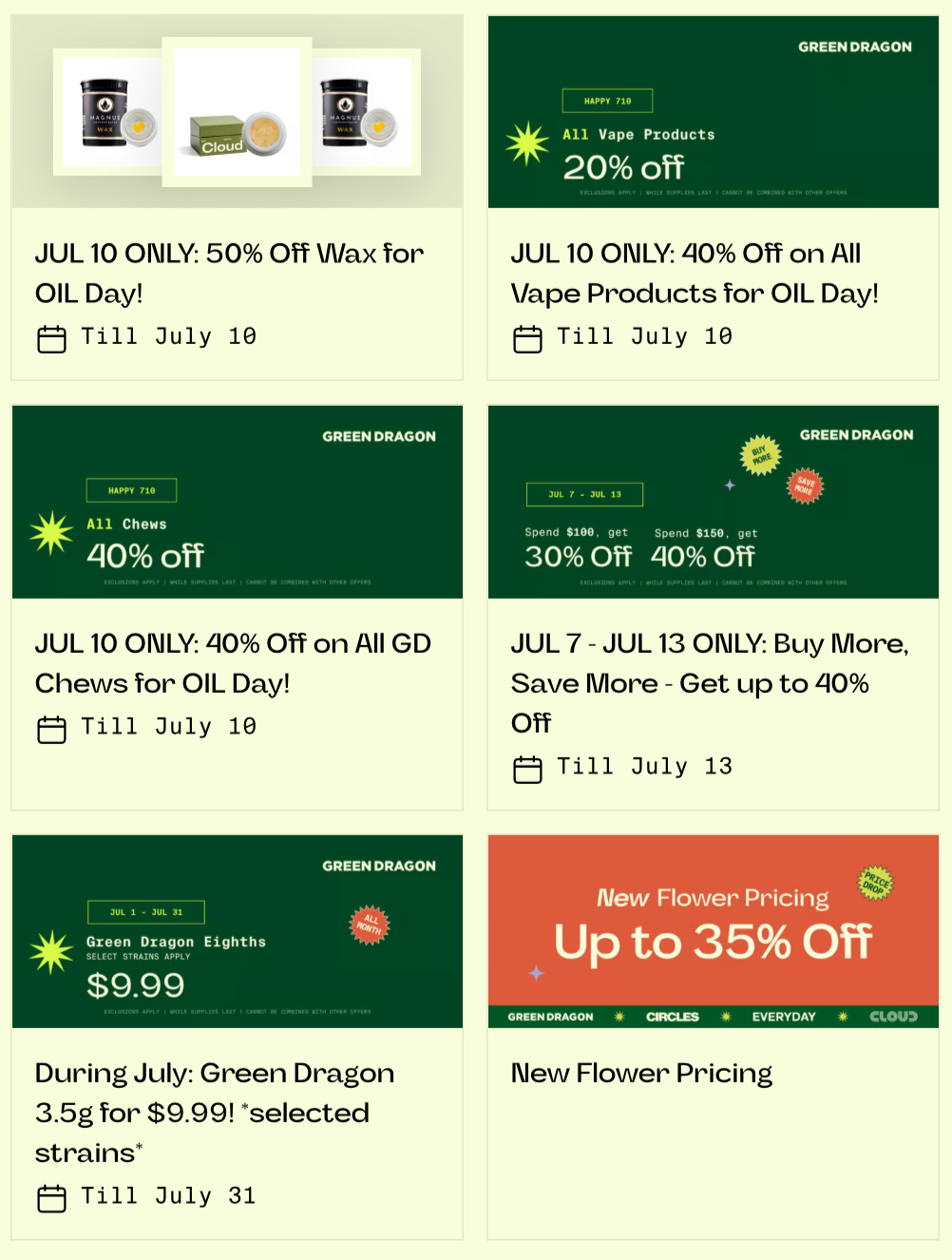Open the Buy More, Save More deal
The image size is (952, 1260).
pos(709,682)
